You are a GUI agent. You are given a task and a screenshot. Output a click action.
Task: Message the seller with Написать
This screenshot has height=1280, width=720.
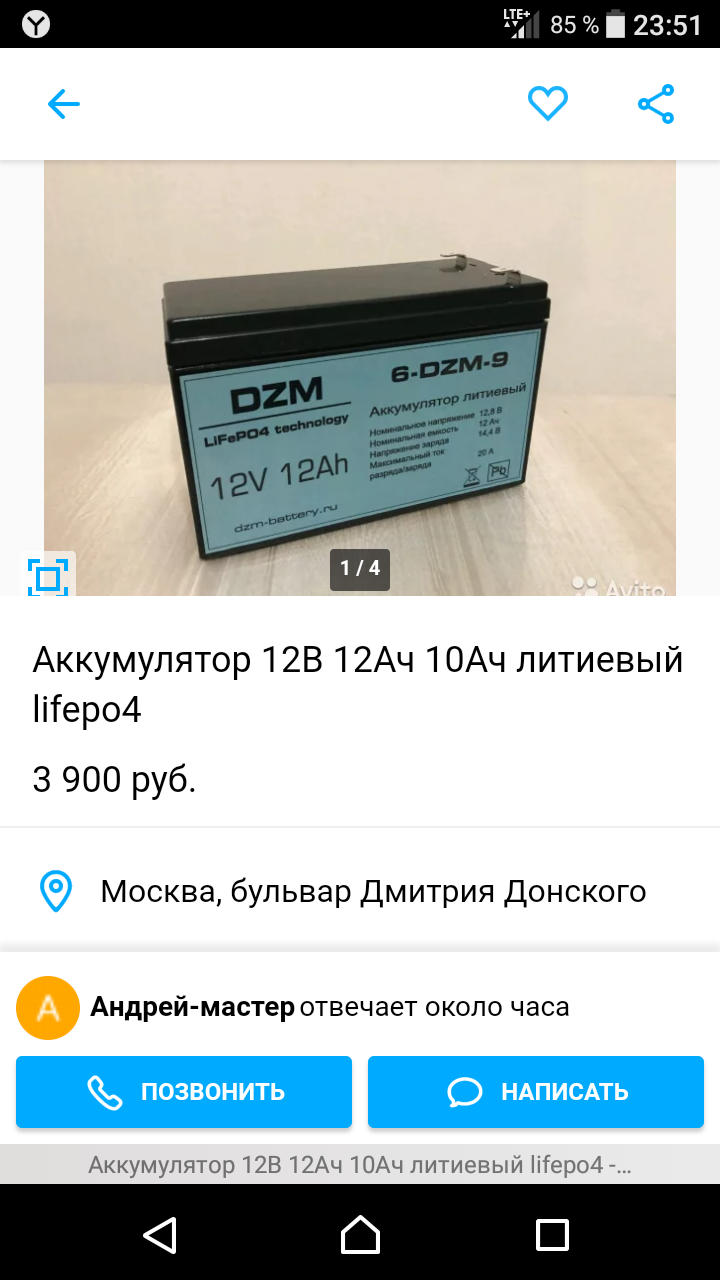pos(536,1092)
